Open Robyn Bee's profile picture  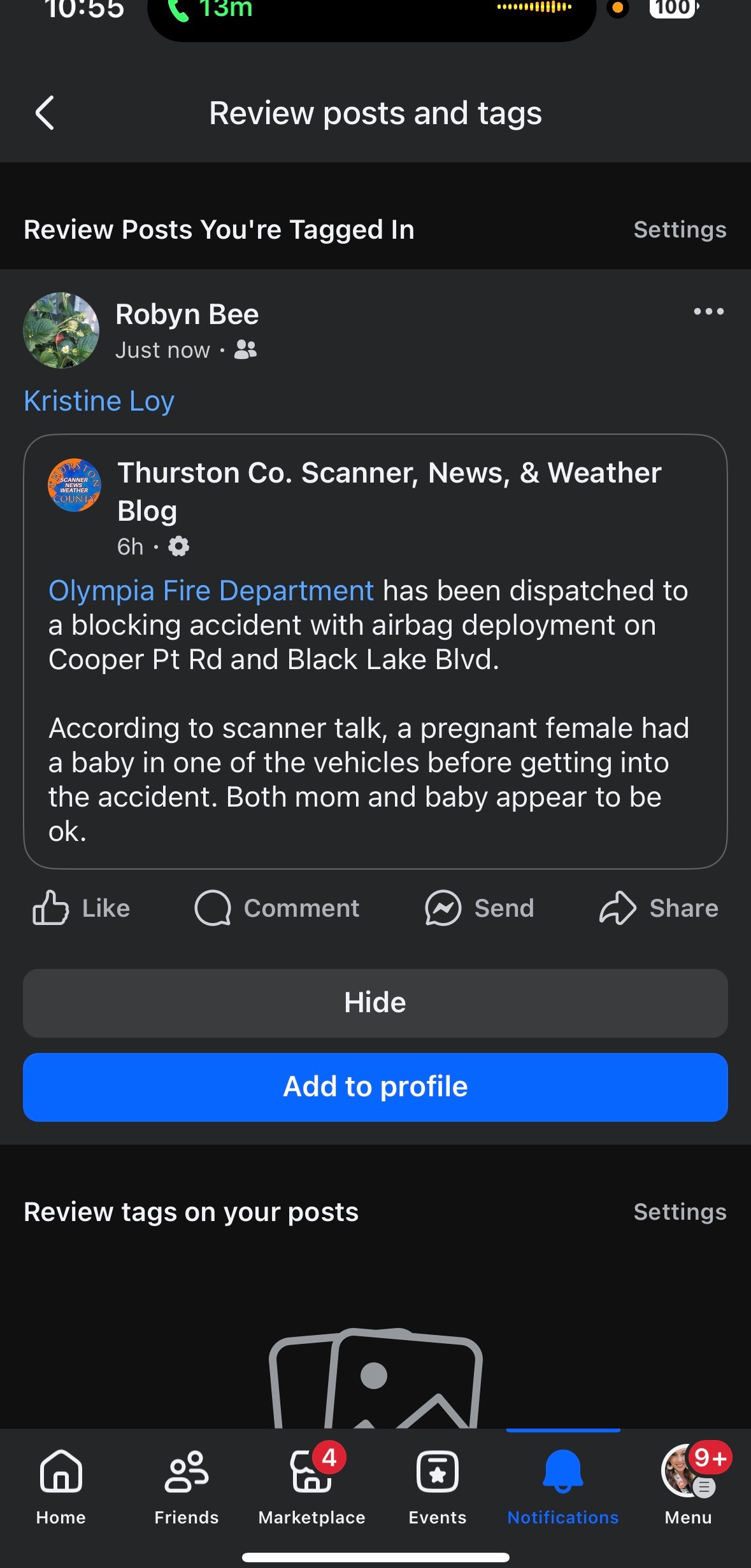pos(61,330)
